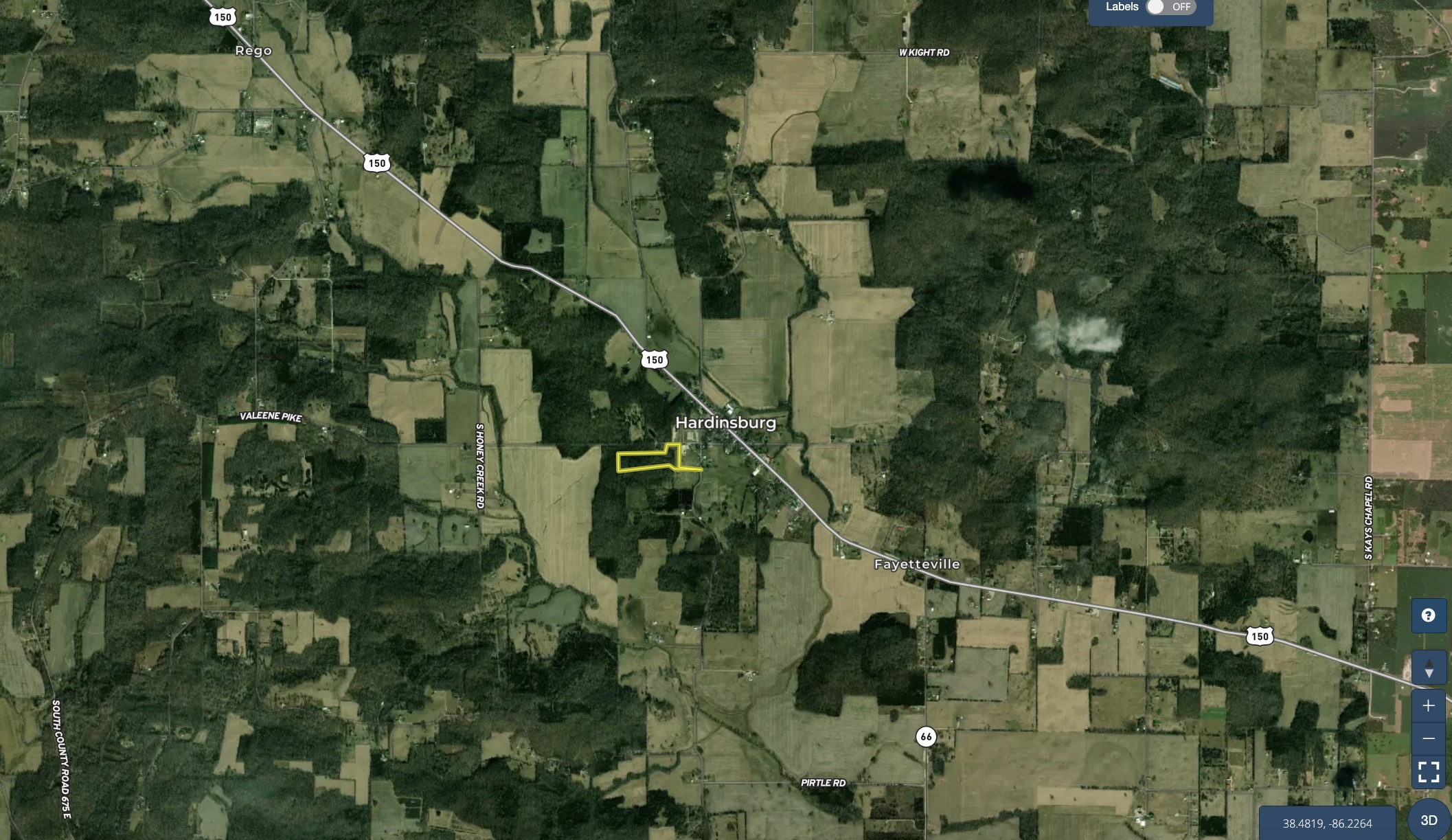Image resolution: width=1452 pixels, height=840 pixels.
Task: Open the help question mark button
Action: (x=1428, y=615)
